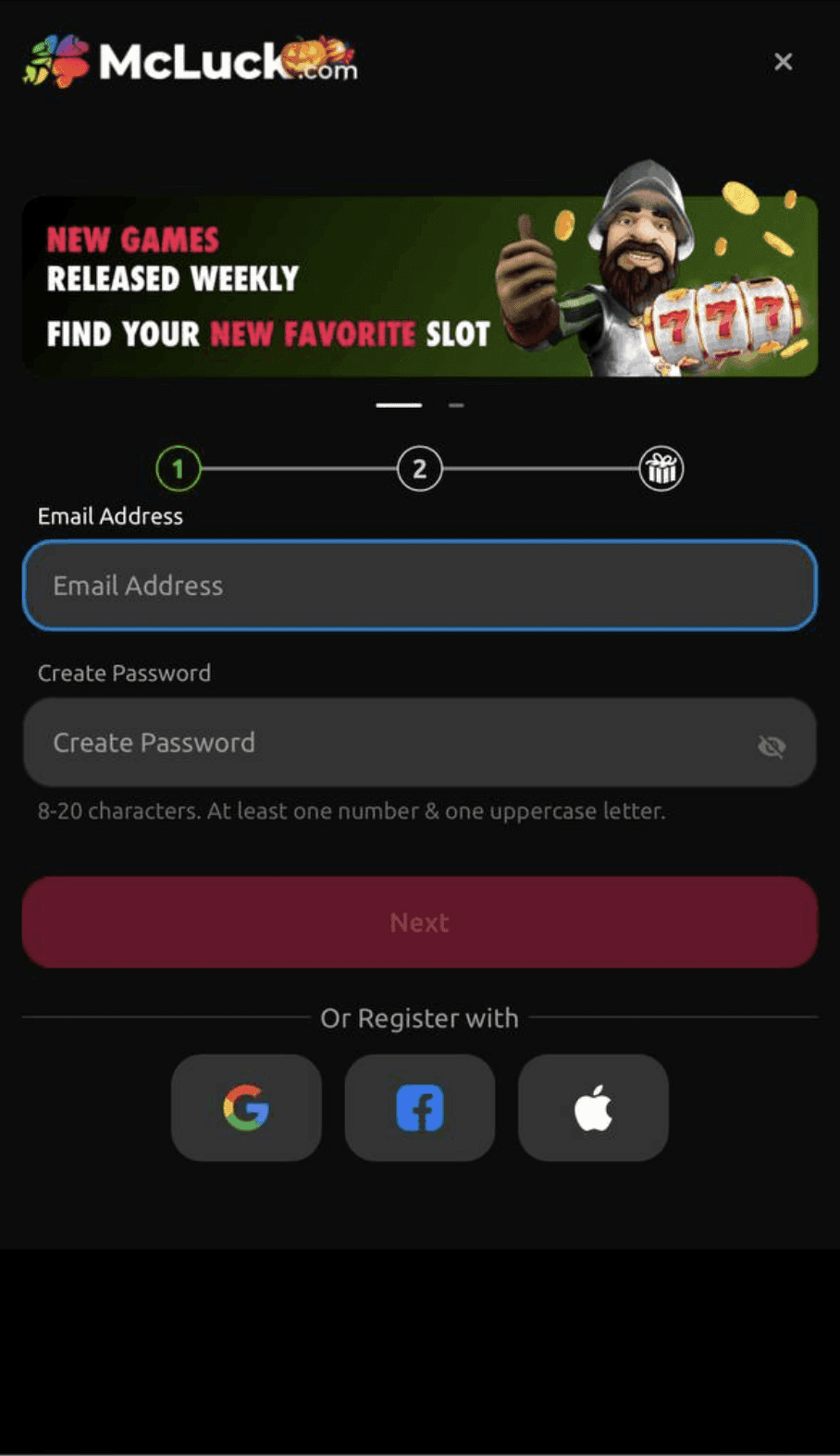Open the new games weekly banner
Viewport: 840px width, 1456px height.
pyautogui.click(x=419, y=286)
